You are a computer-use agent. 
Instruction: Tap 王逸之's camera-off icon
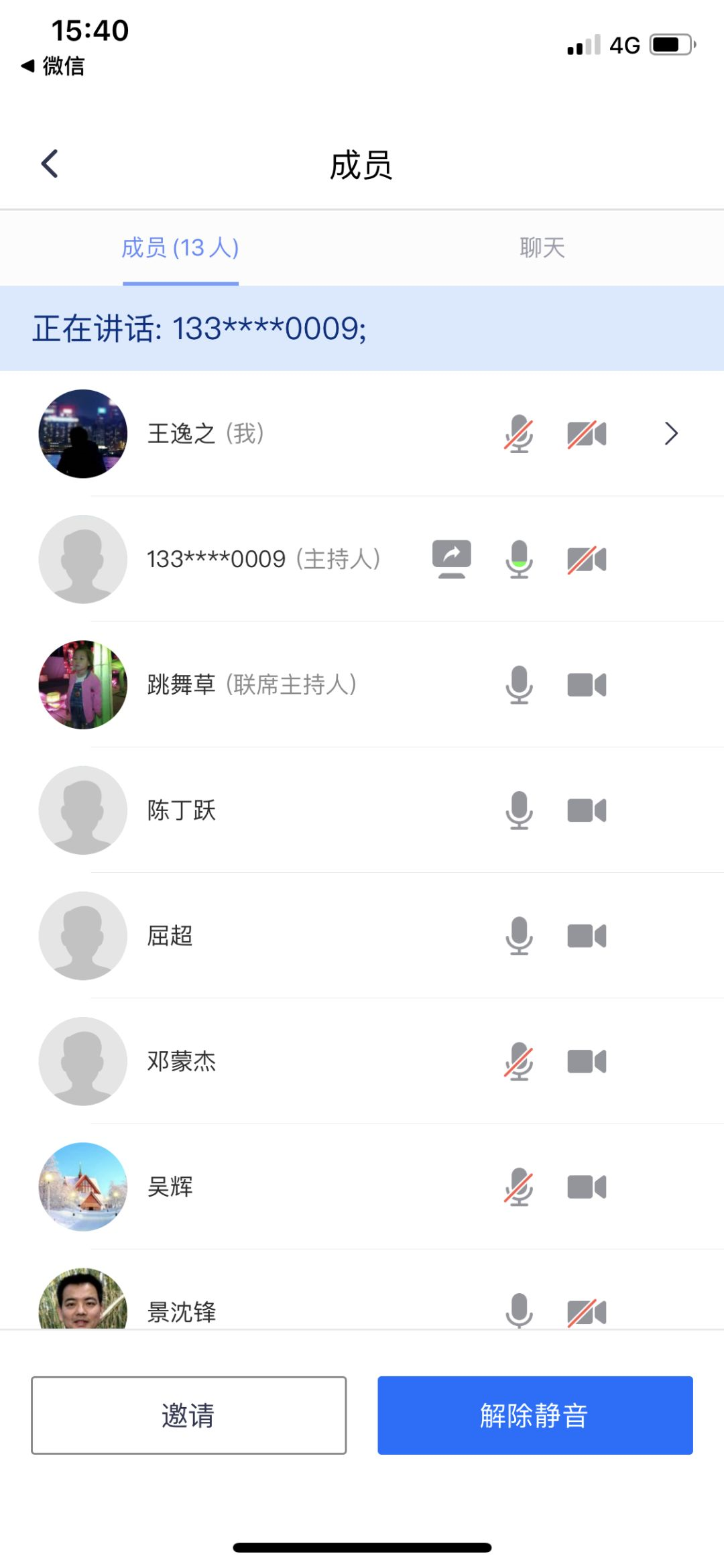tap(587, 434)
